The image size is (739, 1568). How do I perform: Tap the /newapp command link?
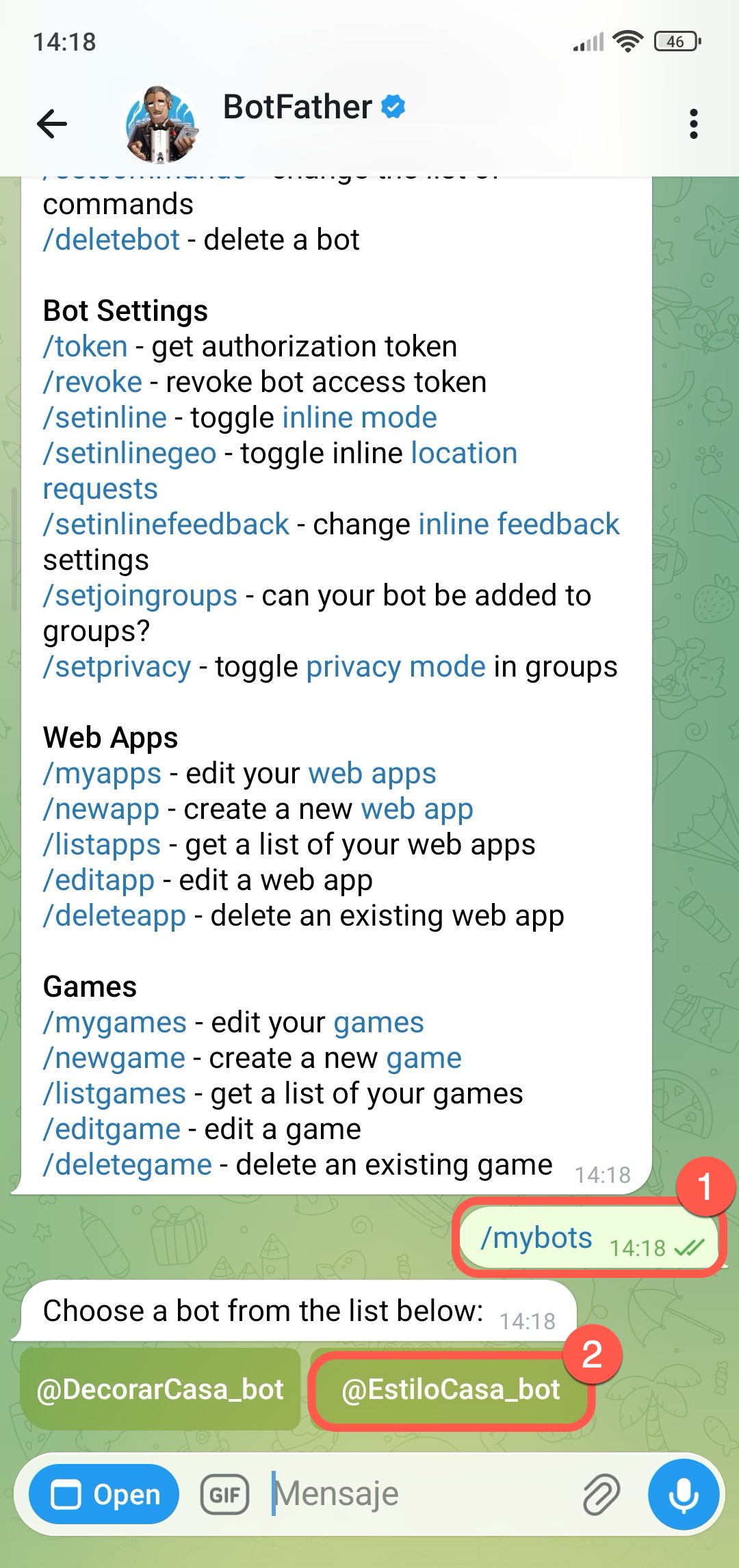pos(101,809)
